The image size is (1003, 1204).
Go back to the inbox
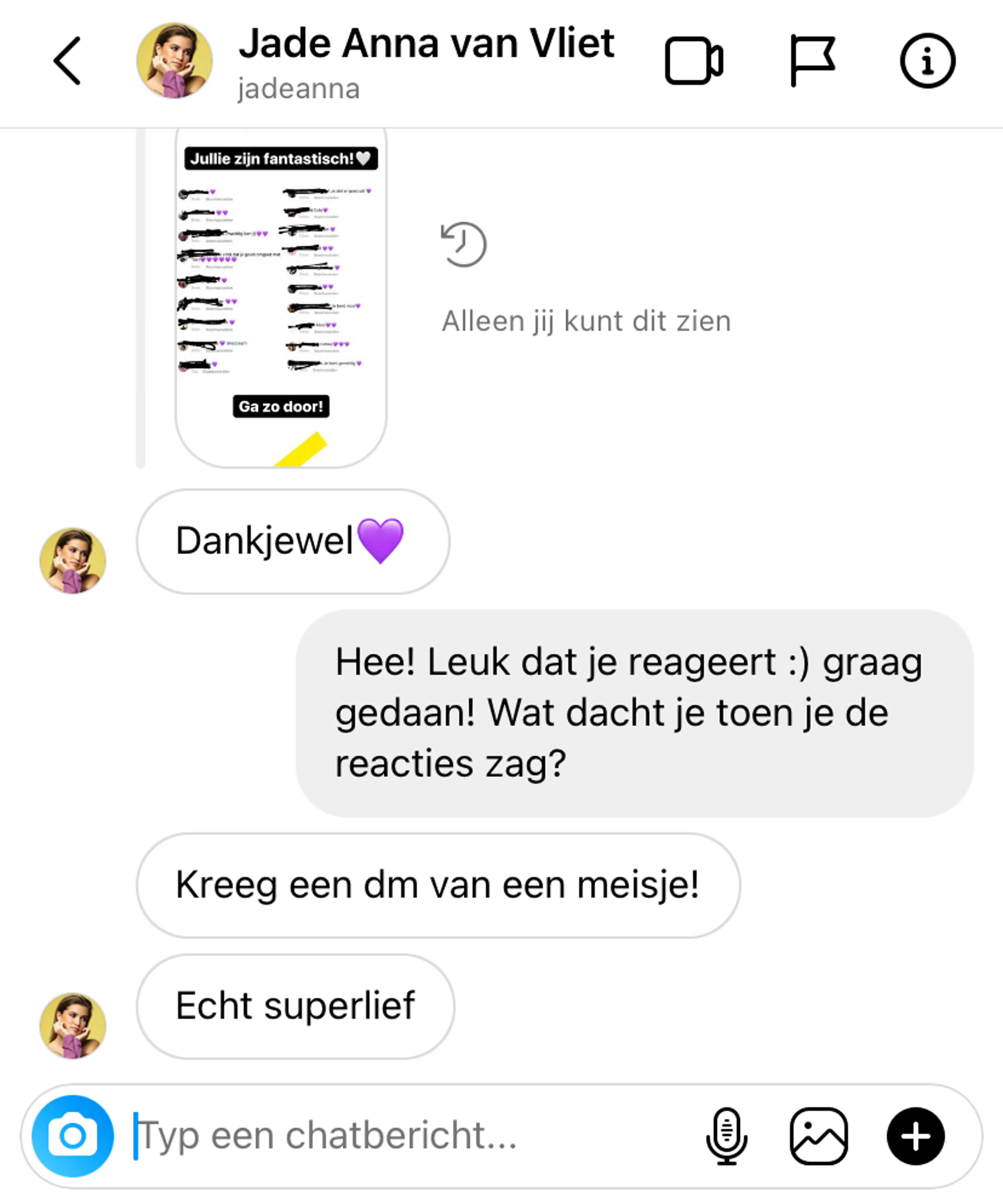(x=67, y=61)
